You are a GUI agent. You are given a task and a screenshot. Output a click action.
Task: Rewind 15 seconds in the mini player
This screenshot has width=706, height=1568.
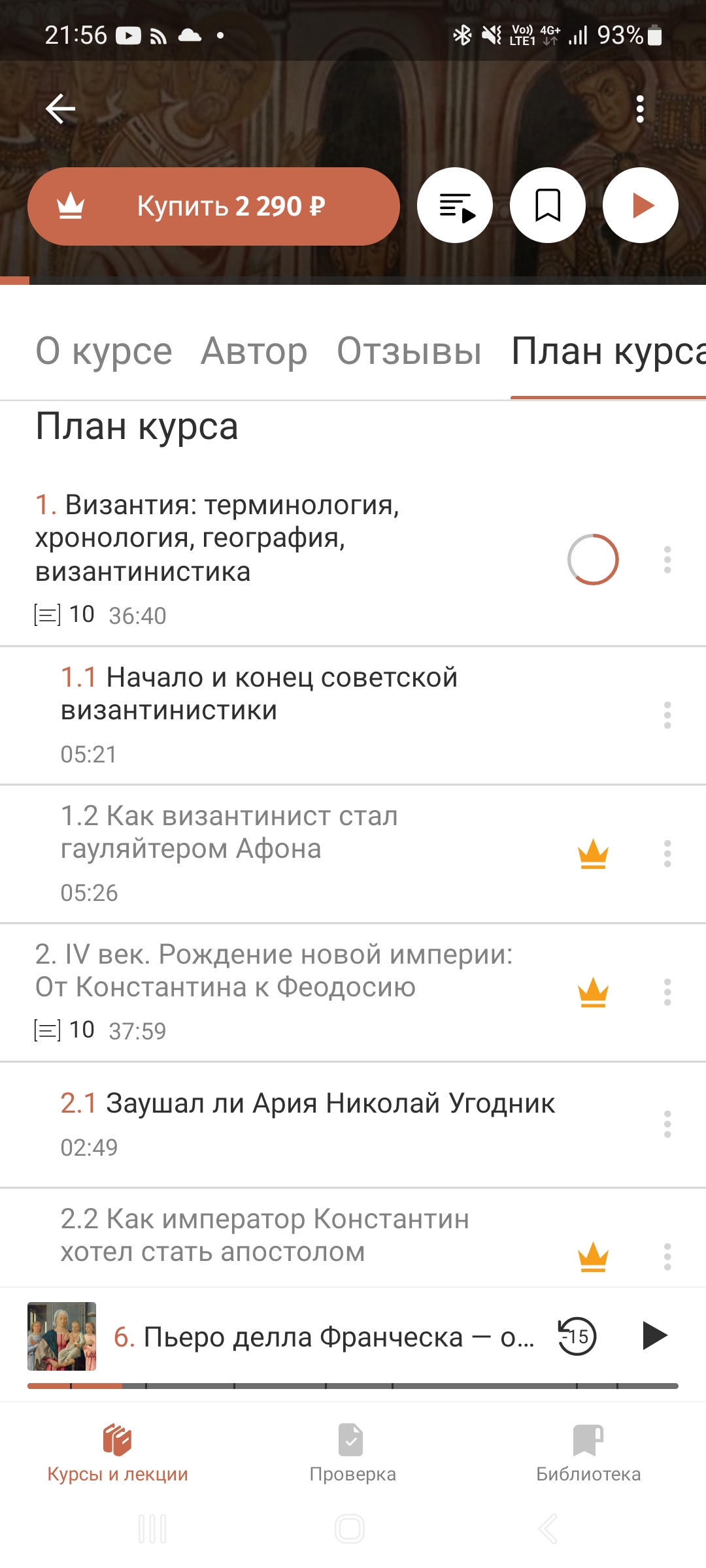pos(577,1336)
